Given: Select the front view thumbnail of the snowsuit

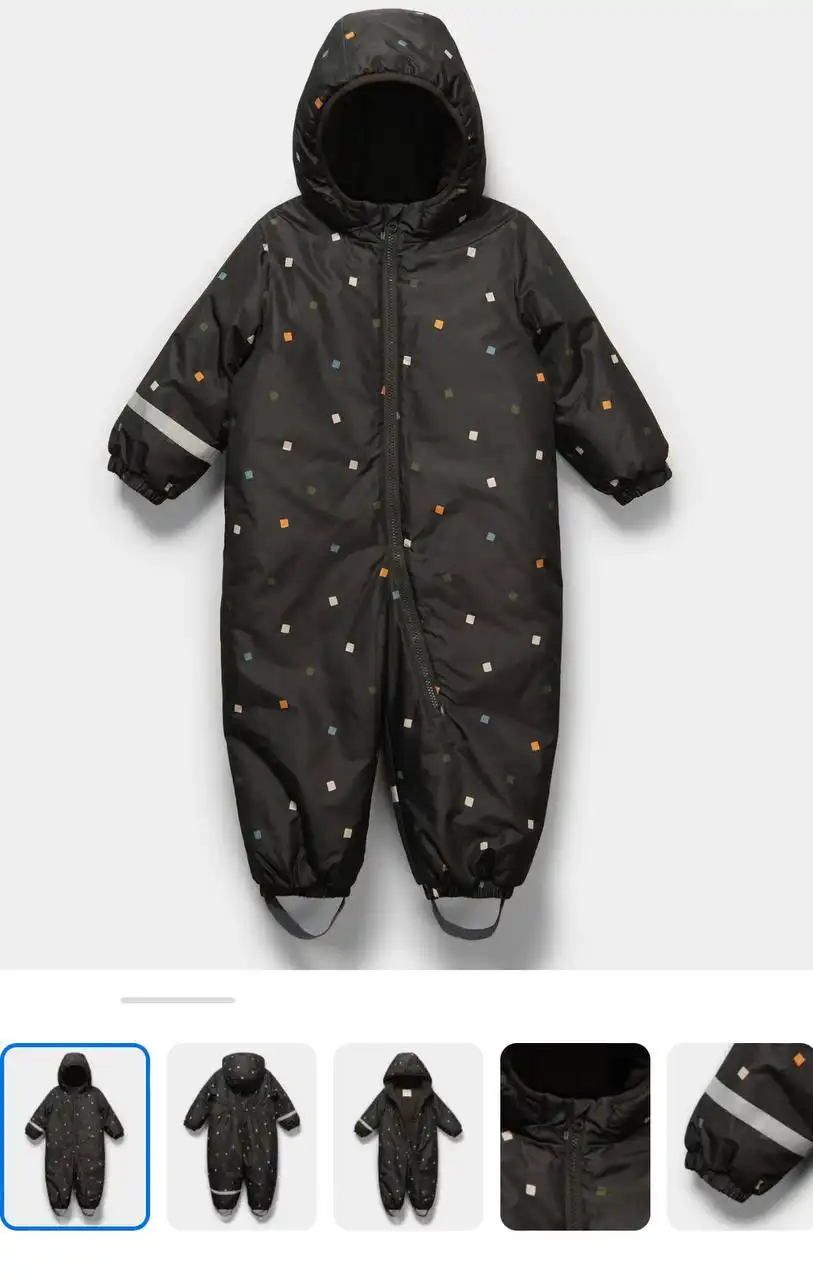Looking at the screenshot, I should tap(75, 1136).
